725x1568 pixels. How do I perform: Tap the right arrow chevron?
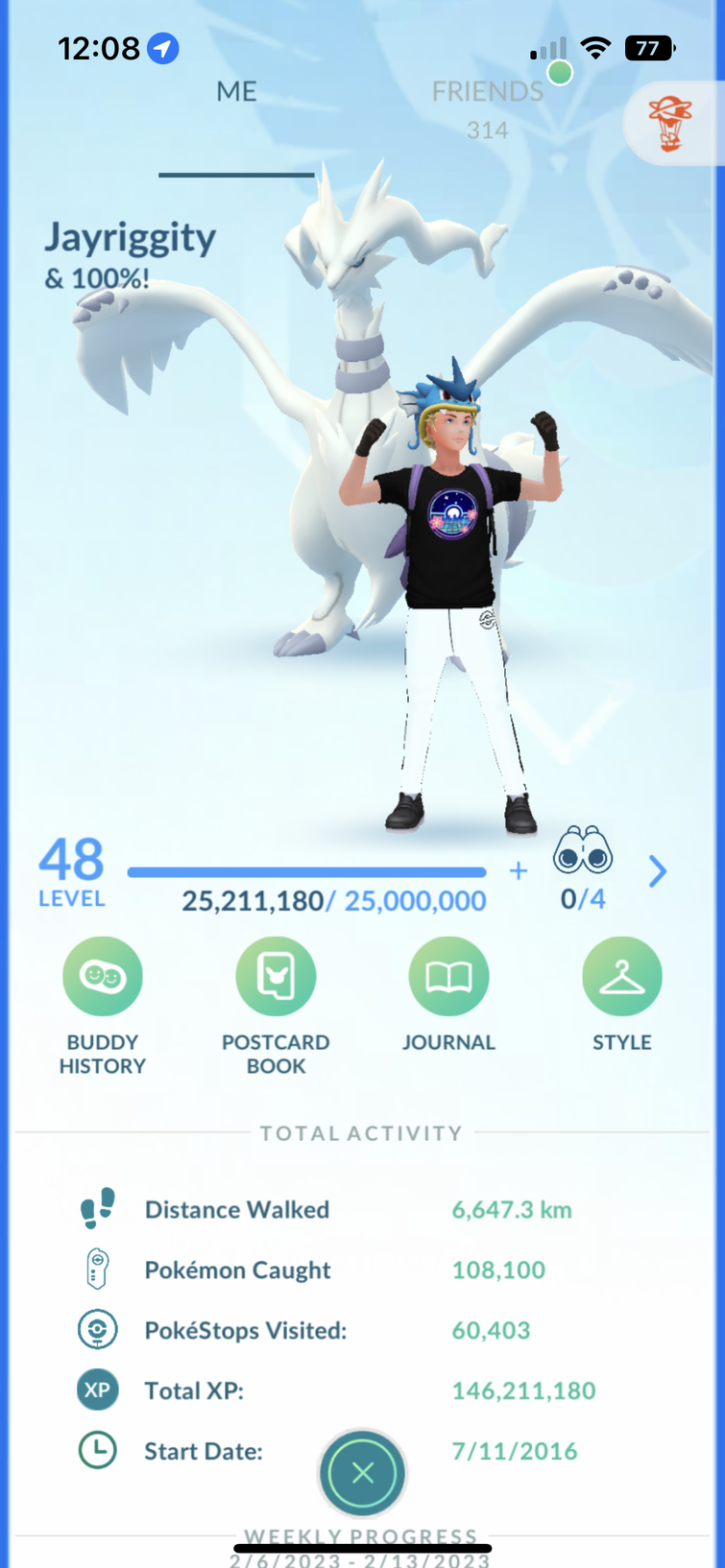point(658,871)
